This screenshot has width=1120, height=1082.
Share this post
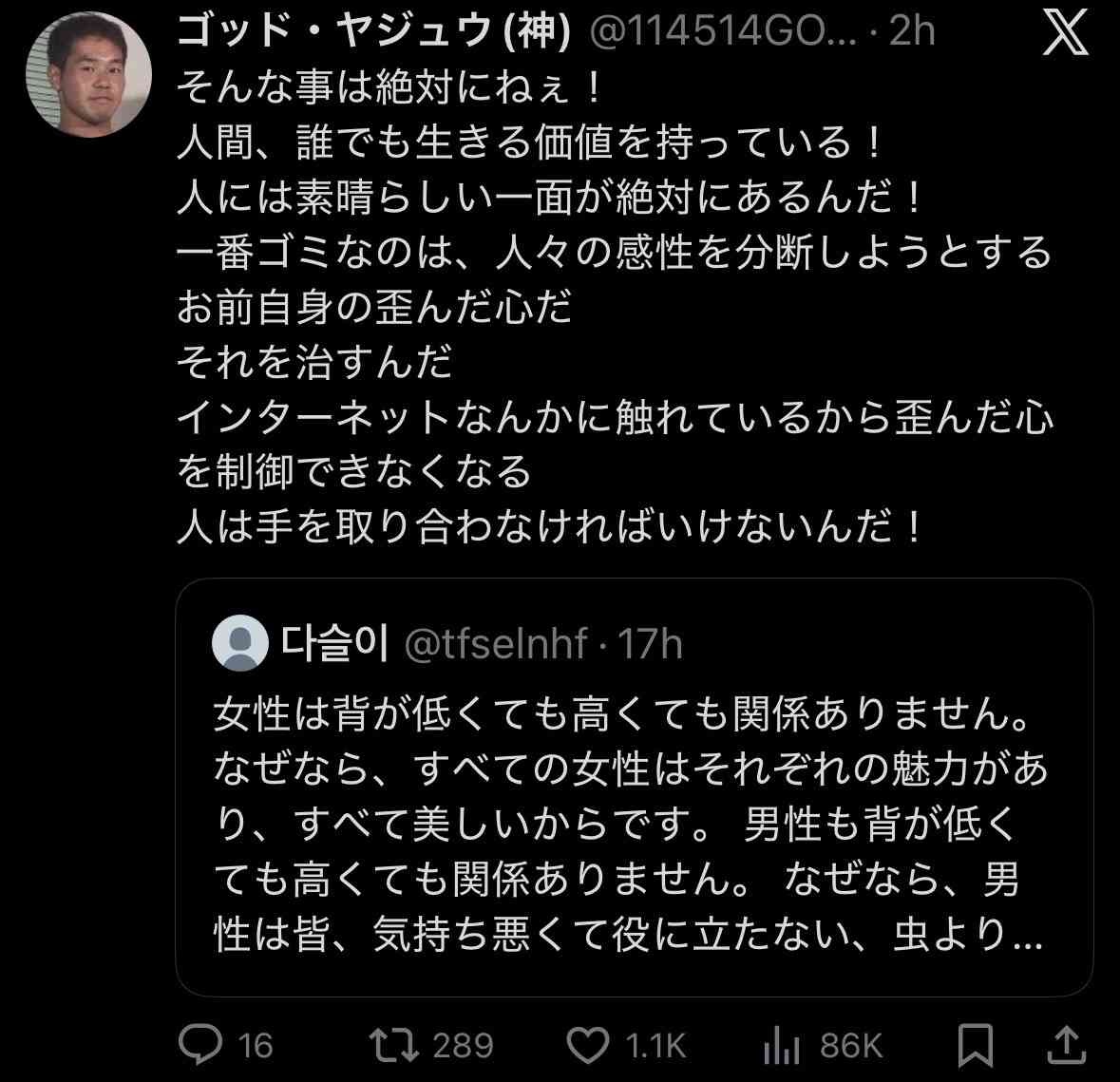(x=1066, y=1045)
